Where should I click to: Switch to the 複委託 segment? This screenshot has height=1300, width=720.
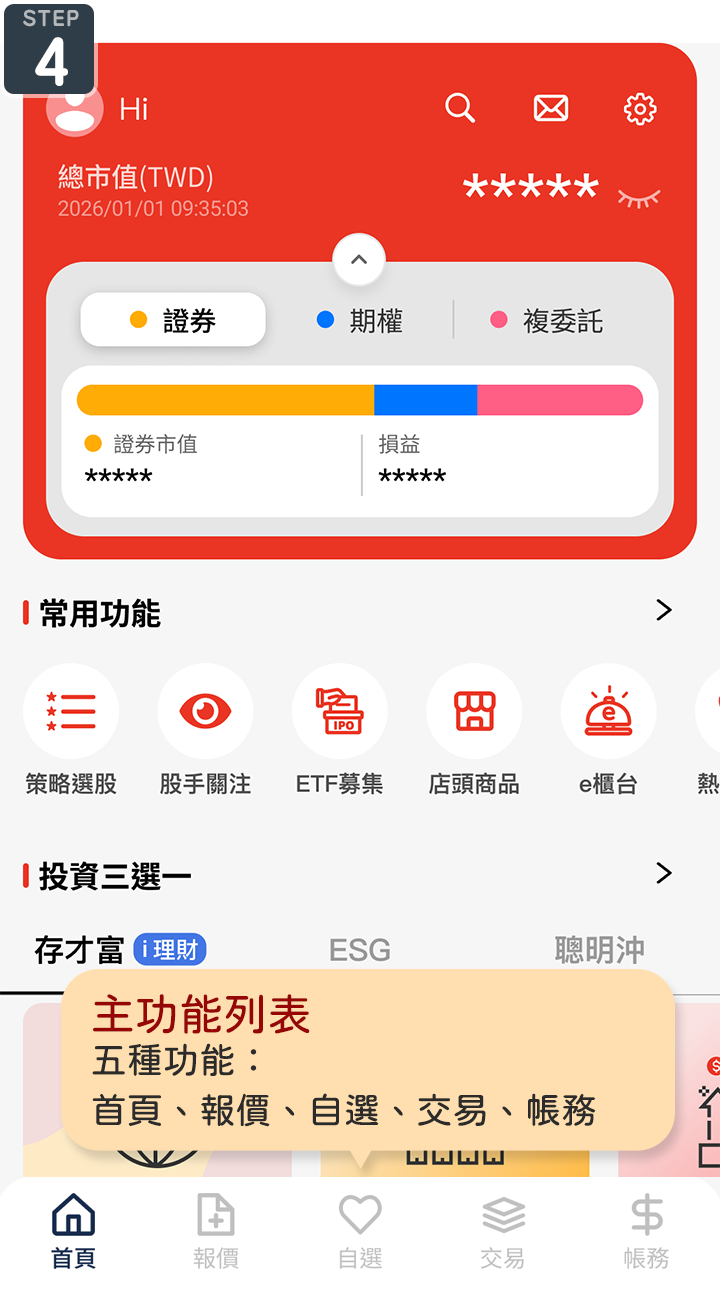point(547,321)
